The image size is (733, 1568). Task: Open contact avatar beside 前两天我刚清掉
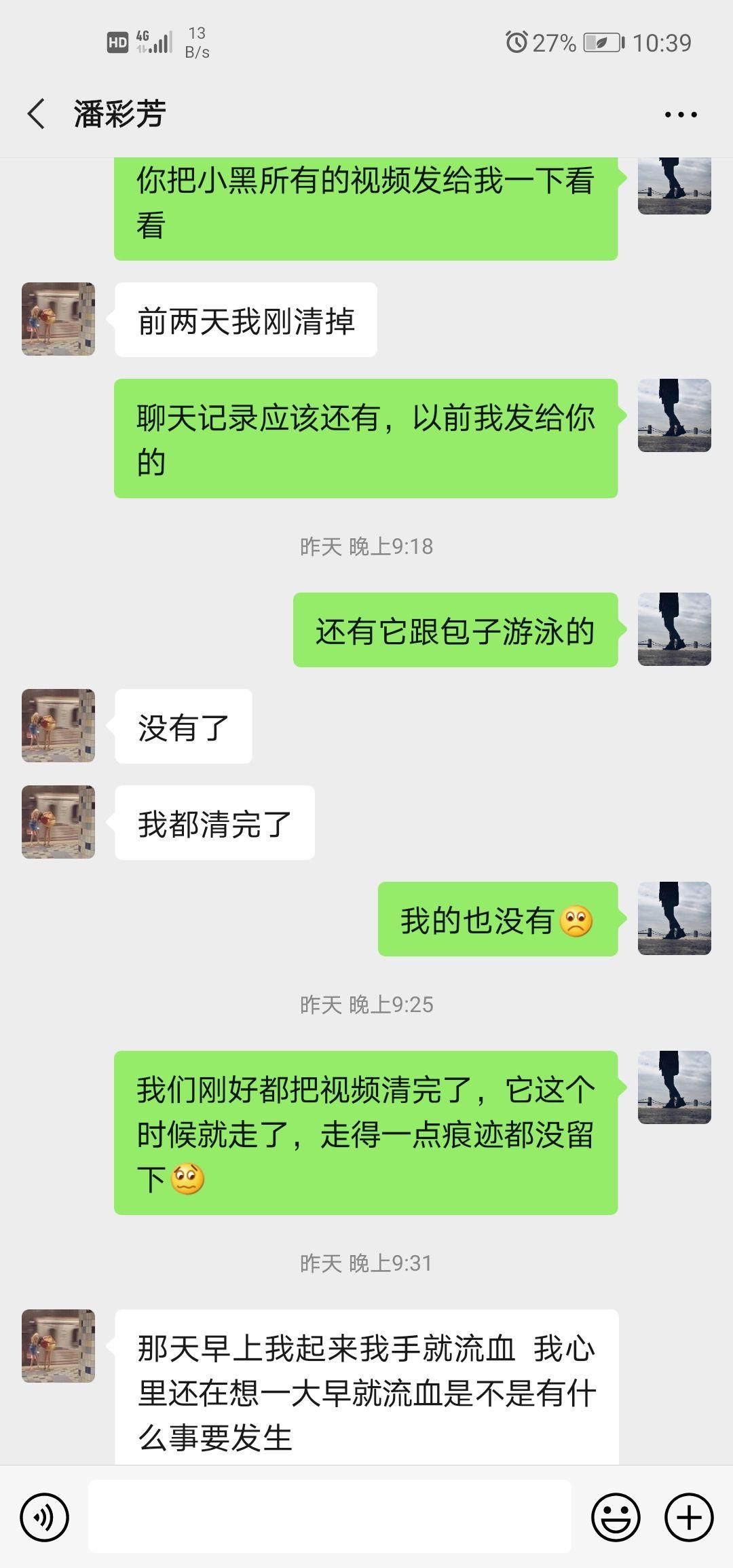(x=58, y=319)
